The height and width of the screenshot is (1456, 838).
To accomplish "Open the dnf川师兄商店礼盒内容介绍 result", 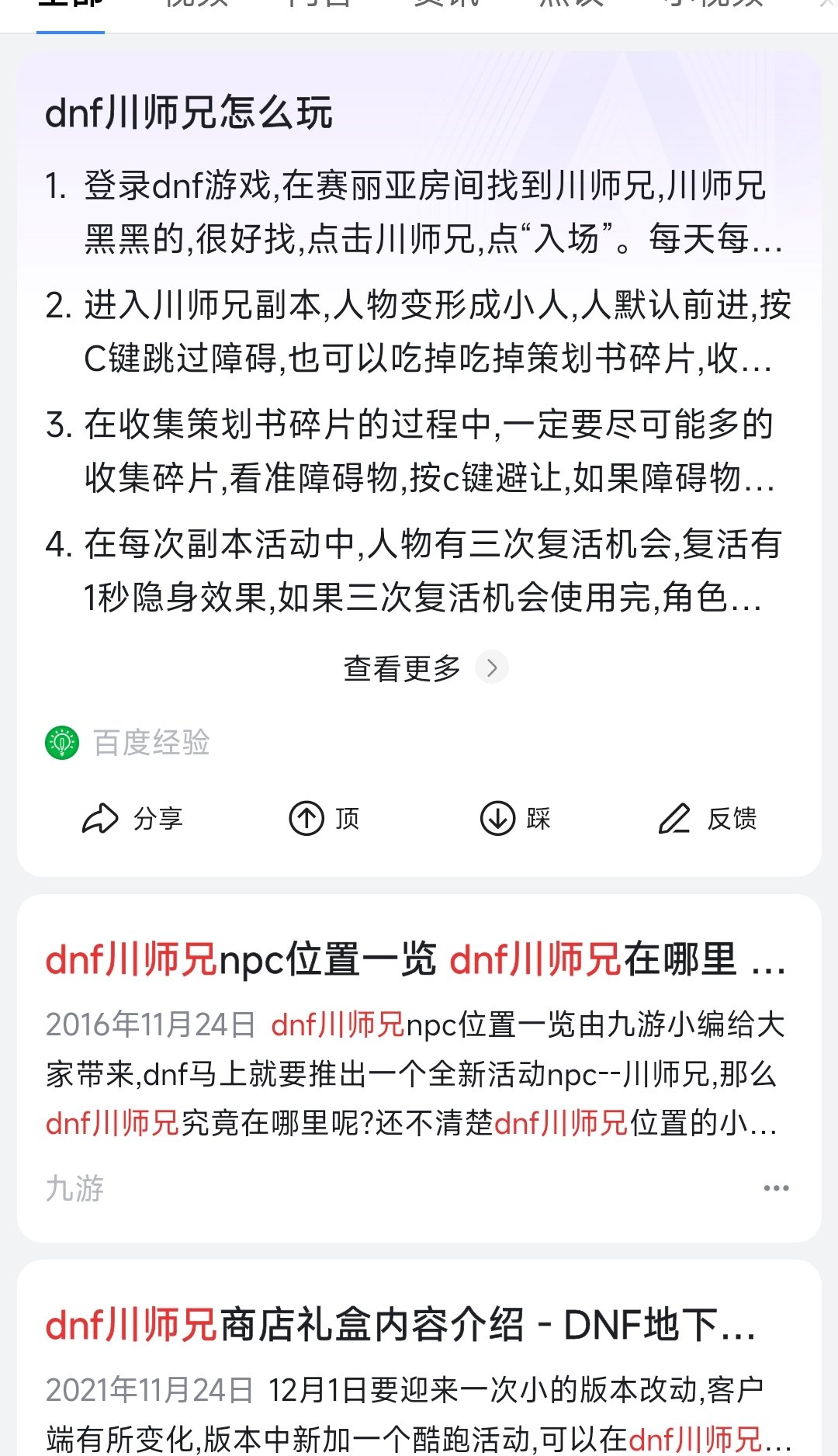I will click(x=400, y=1324).
